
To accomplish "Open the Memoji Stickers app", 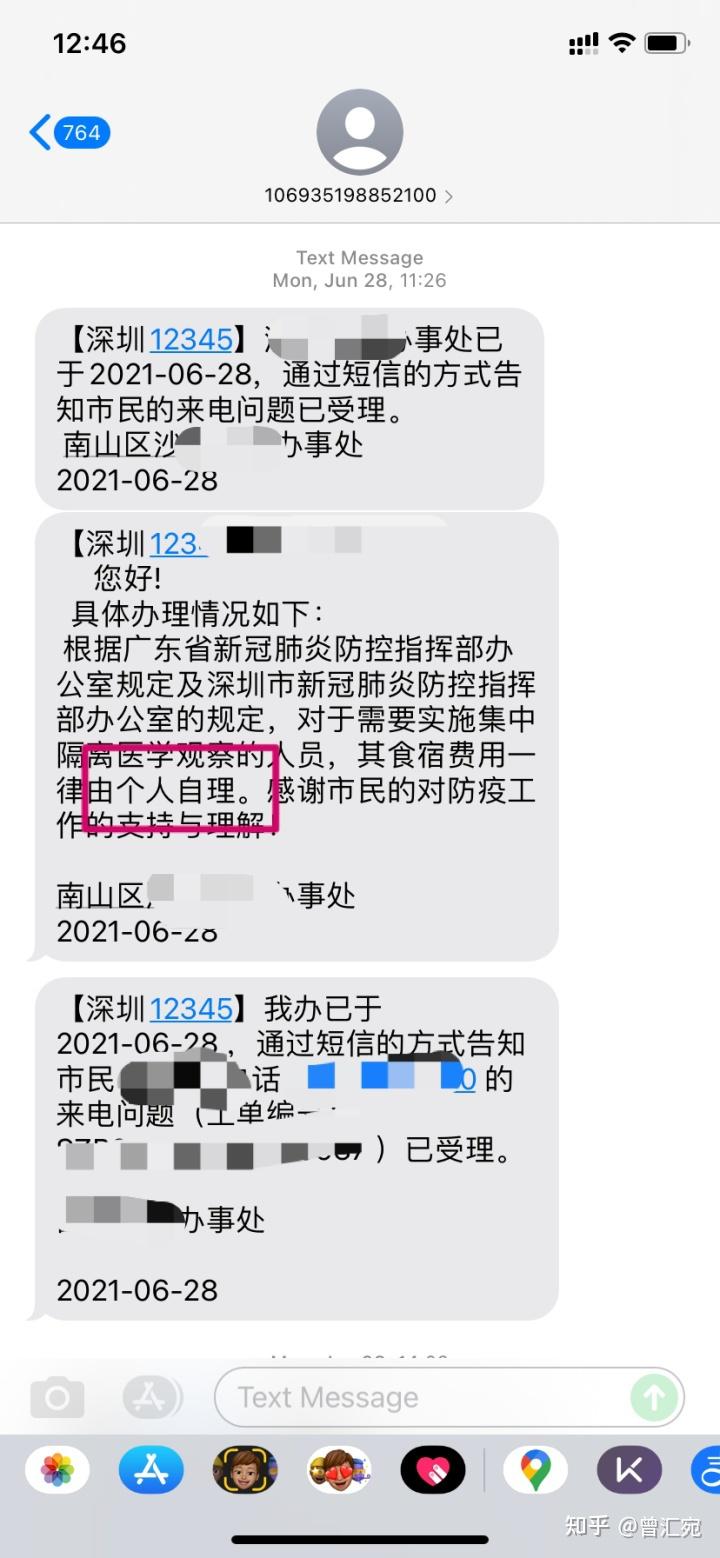I will click(x=338, y=1470).
